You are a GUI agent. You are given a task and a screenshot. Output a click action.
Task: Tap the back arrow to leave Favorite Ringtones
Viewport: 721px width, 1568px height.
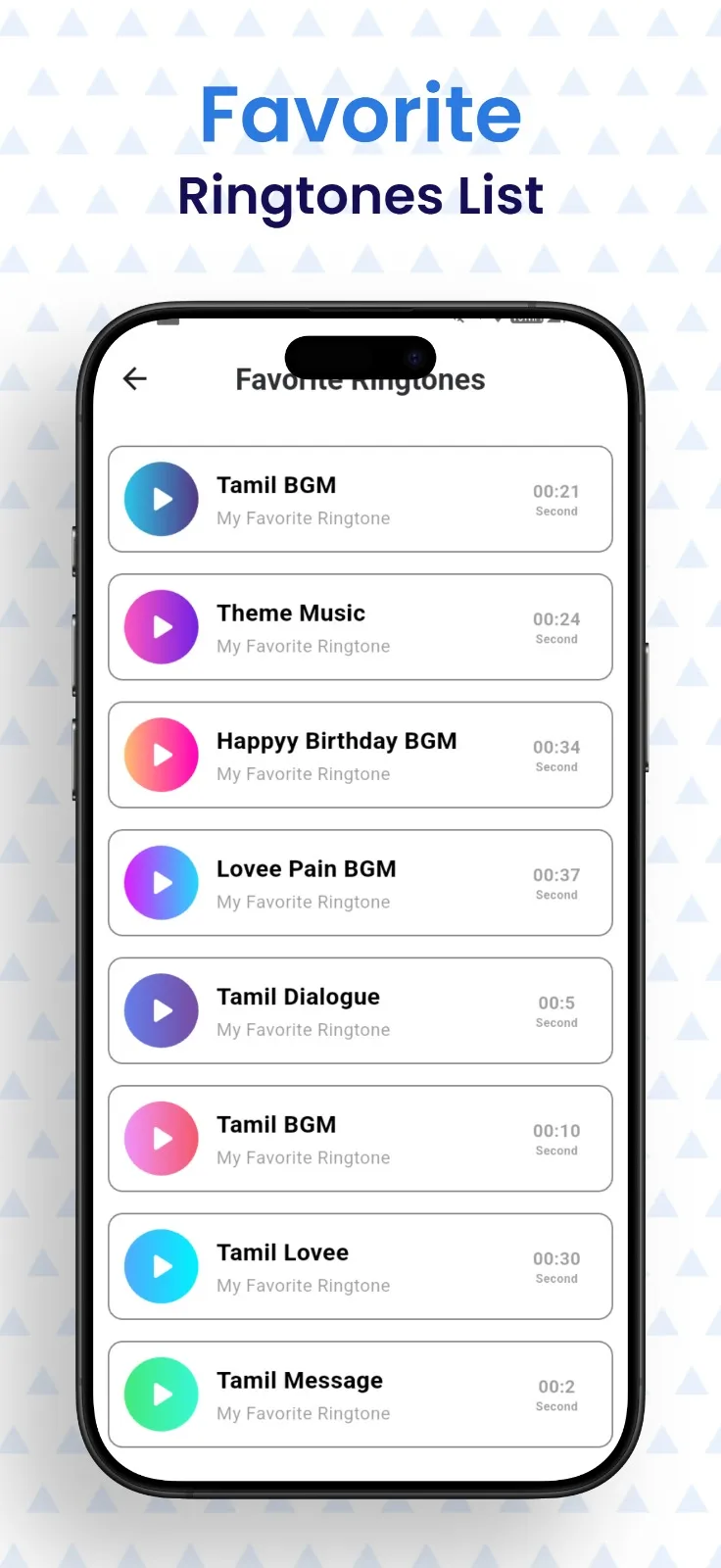click(x=133, y=378)
